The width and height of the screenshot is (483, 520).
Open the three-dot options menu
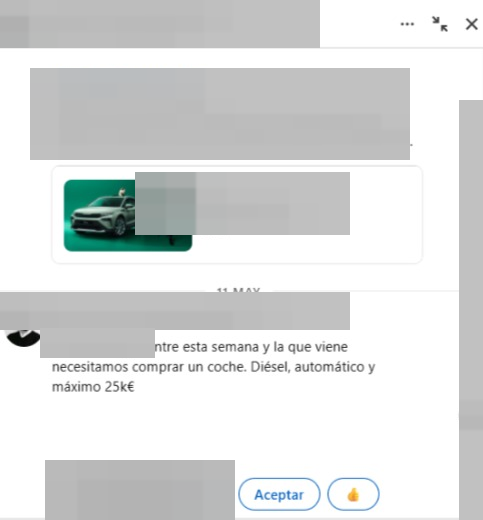(407, 24)
